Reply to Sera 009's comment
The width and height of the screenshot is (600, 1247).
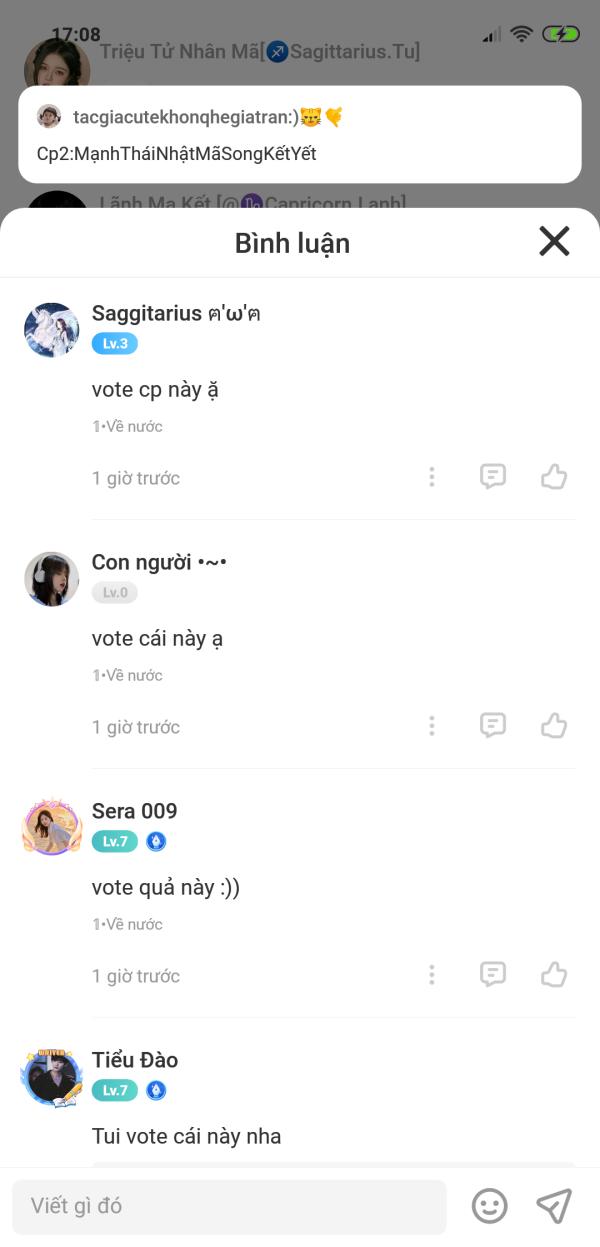coord(493,975)
